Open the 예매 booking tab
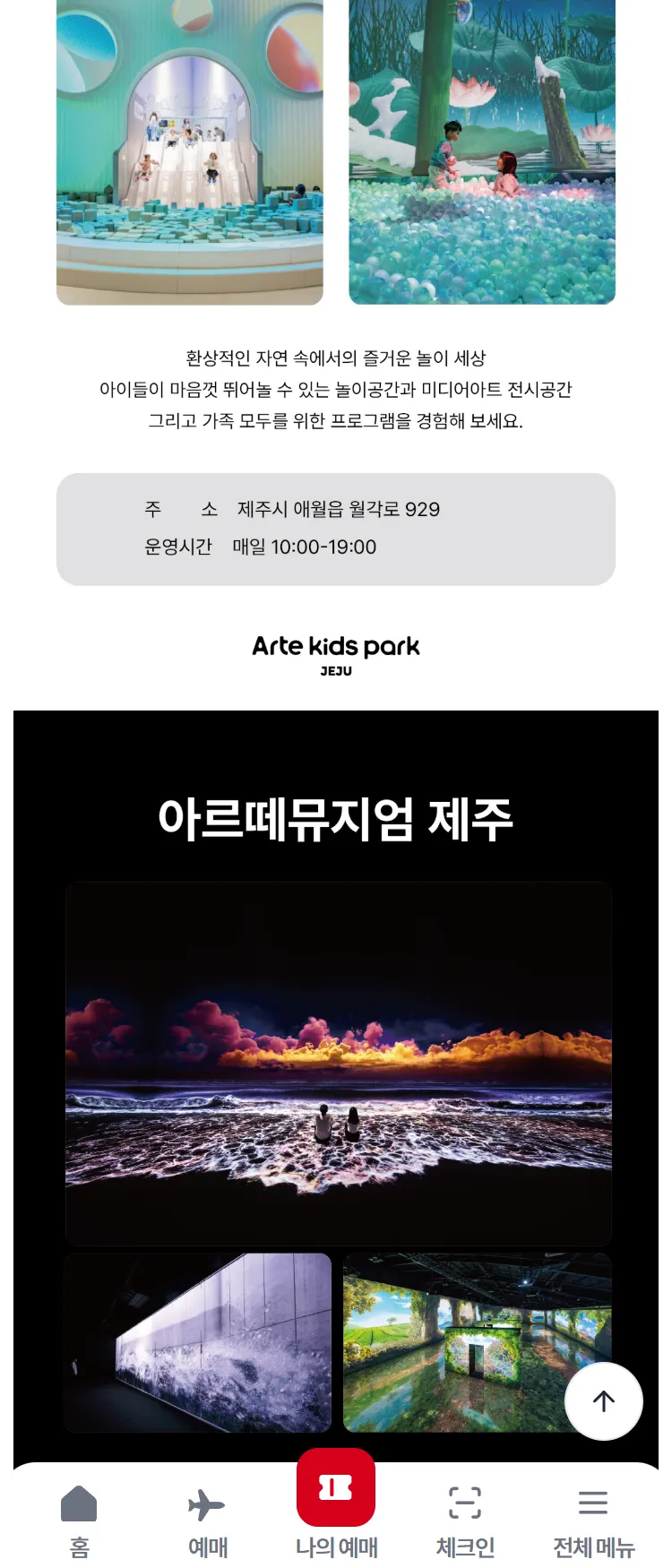The image size is (672, 1568). tap(207, 1519)
